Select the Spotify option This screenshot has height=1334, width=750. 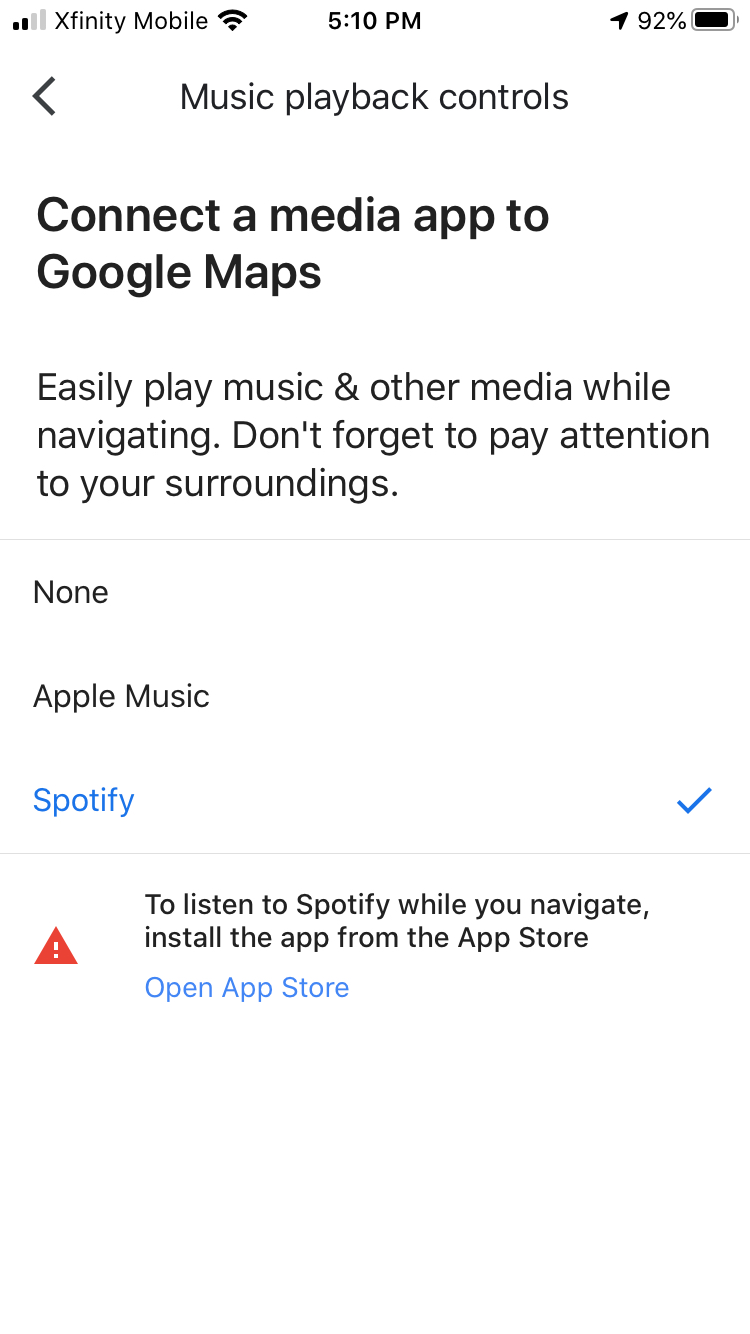[375, 800]
